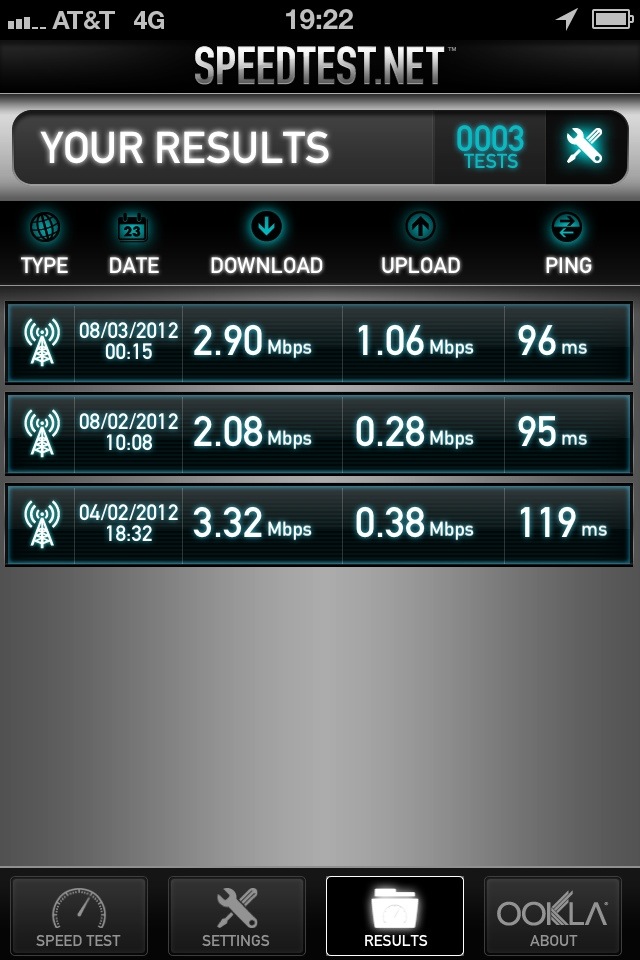
Task: Switch to the Speed Test tab
Action: click(x=78, y=915)
